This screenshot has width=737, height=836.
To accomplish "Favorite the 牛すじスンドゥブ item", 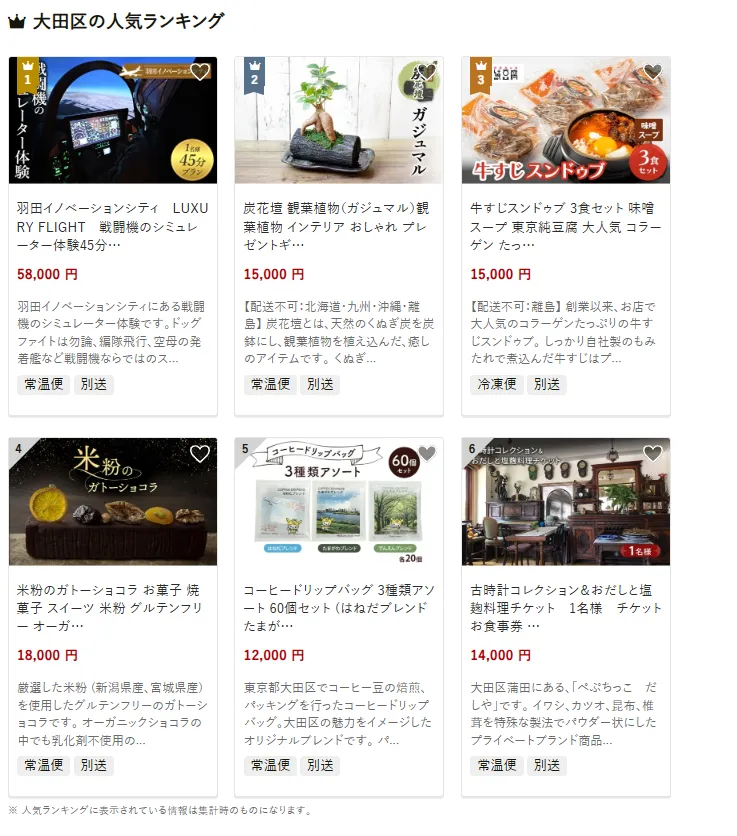I will pos(653,72).
